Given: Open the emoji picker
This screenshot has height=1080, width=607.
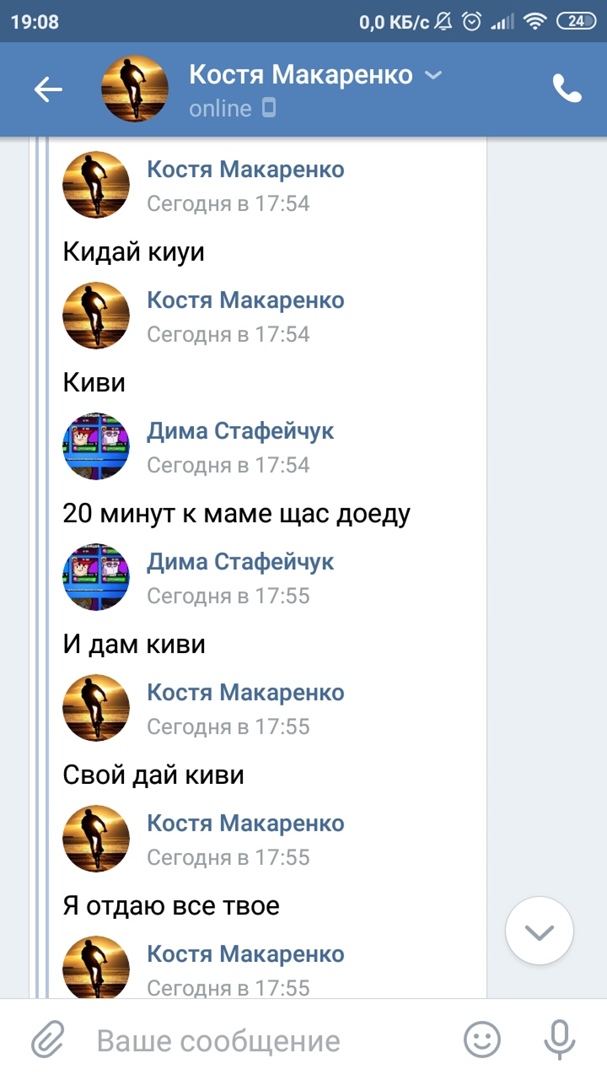Looking at the screenshot, I should pyautogui.click(x=482, y=1040).
